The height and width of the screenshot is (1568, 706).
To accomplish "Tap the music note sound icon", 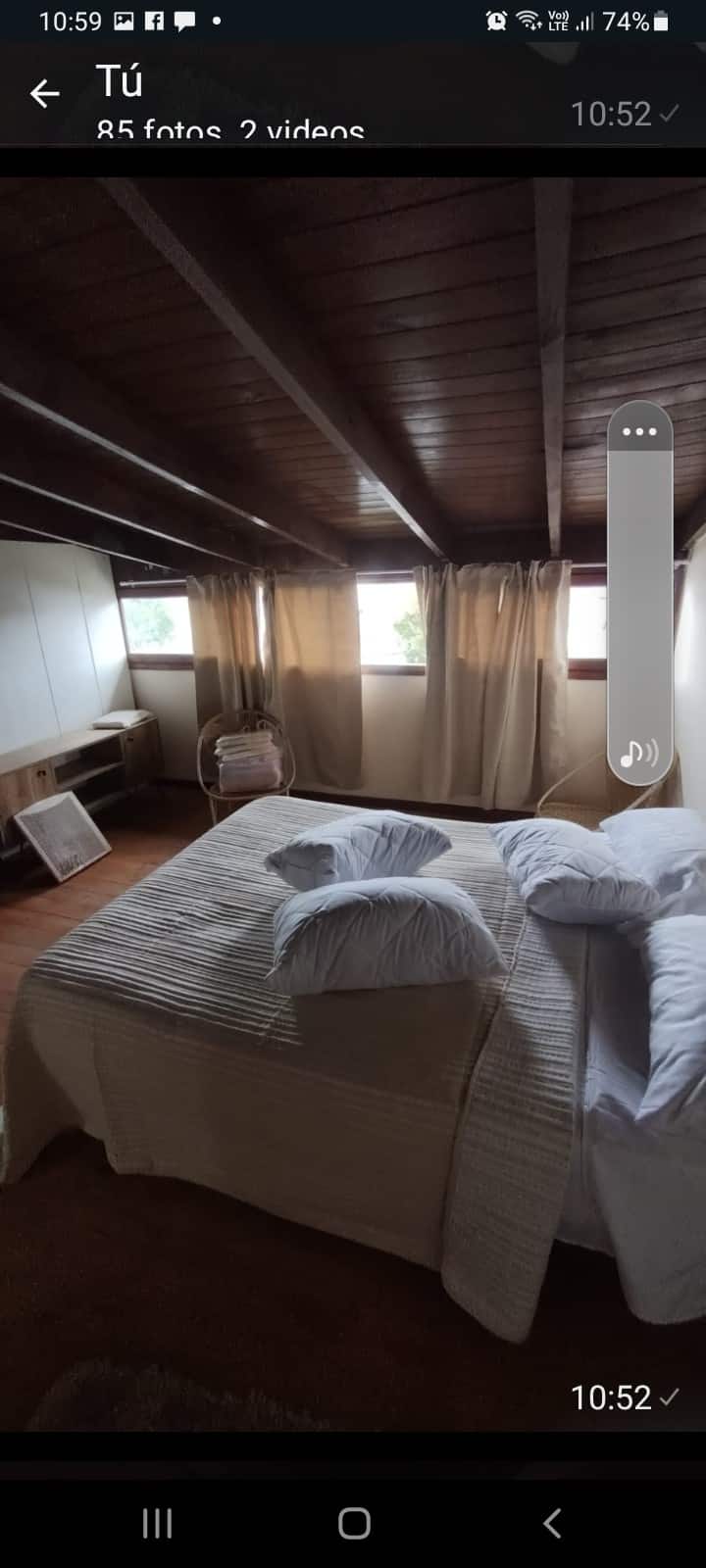I will point(639,753).
